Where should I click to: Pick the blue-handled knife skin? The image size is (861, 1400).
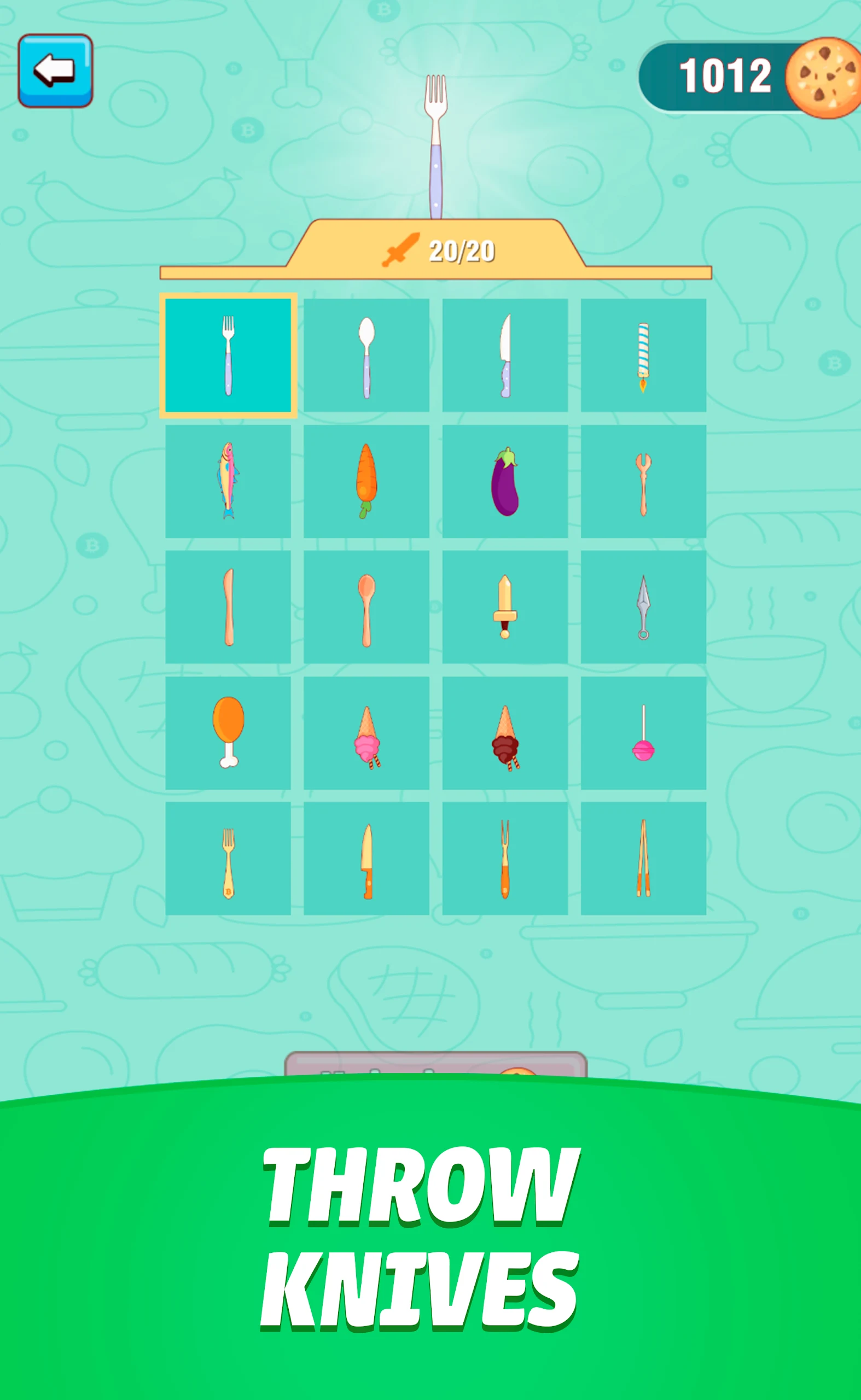click(x=504, y=355)
